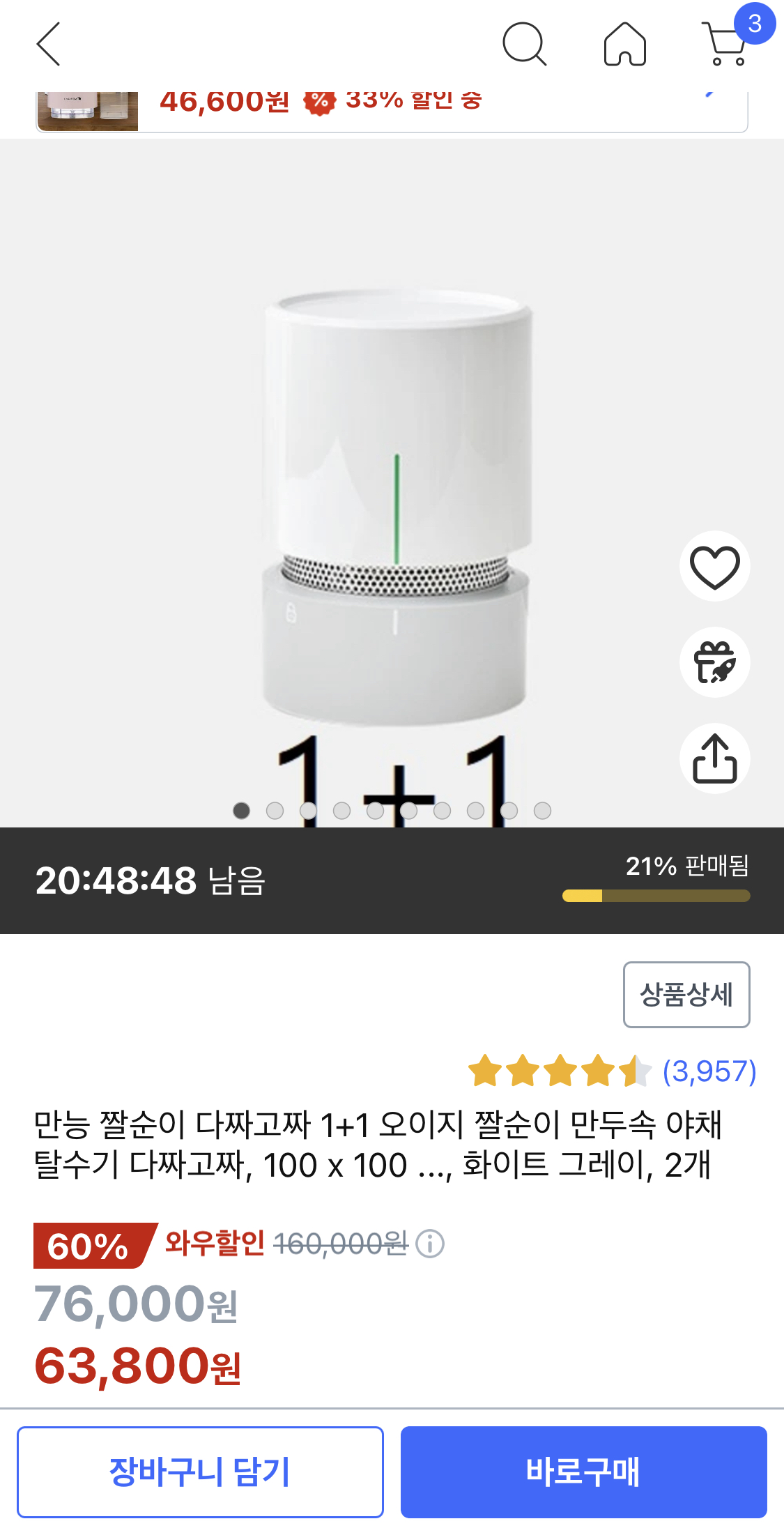Open the shopping cart with 3 items
This screenshot has height=1535, width=784.
coord(727,44)
